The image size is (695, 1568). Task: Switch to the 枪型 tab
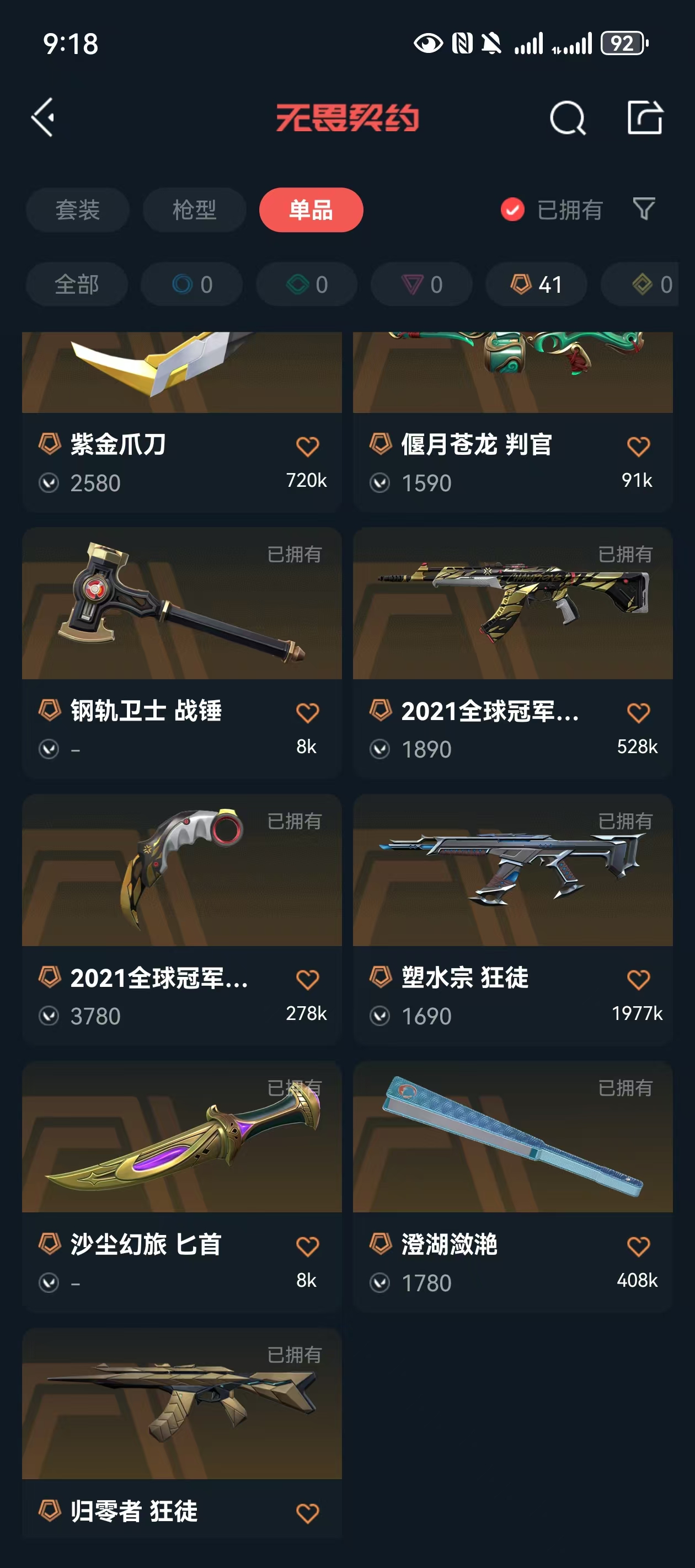tap(194, 210)
